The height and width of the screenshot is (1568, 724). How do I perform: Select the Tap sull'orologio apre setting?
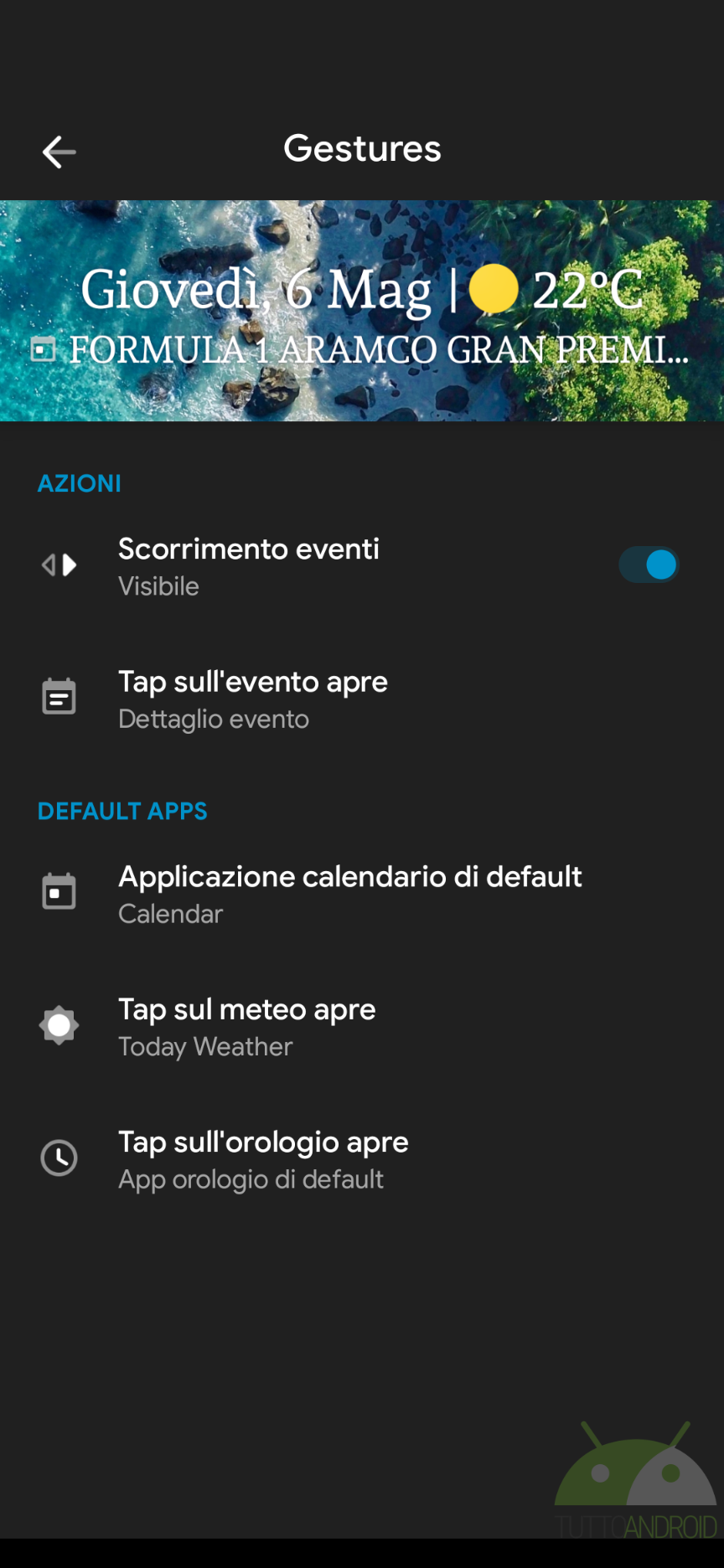(362, 1159)
